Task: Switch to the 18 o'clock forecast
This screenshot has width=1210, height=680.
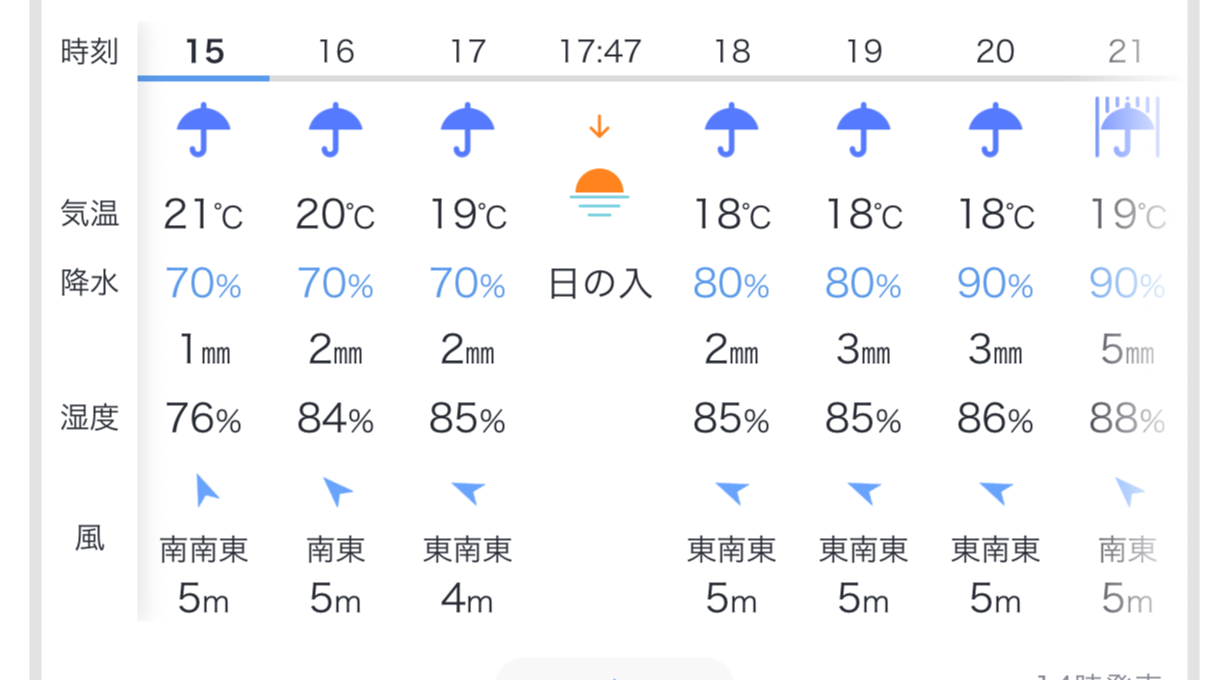Action: [732, 51]
